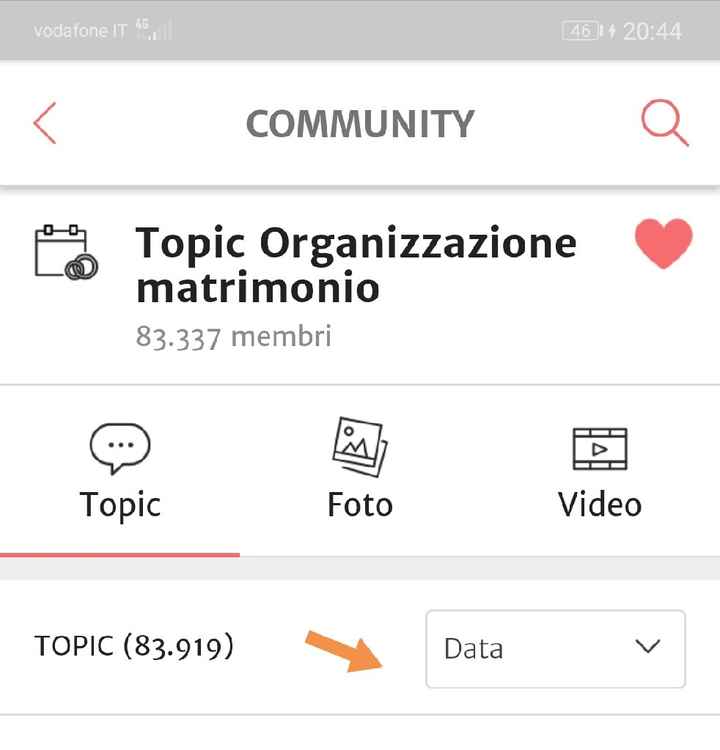Tap the calendar with rings group icon

coord(62,250)
